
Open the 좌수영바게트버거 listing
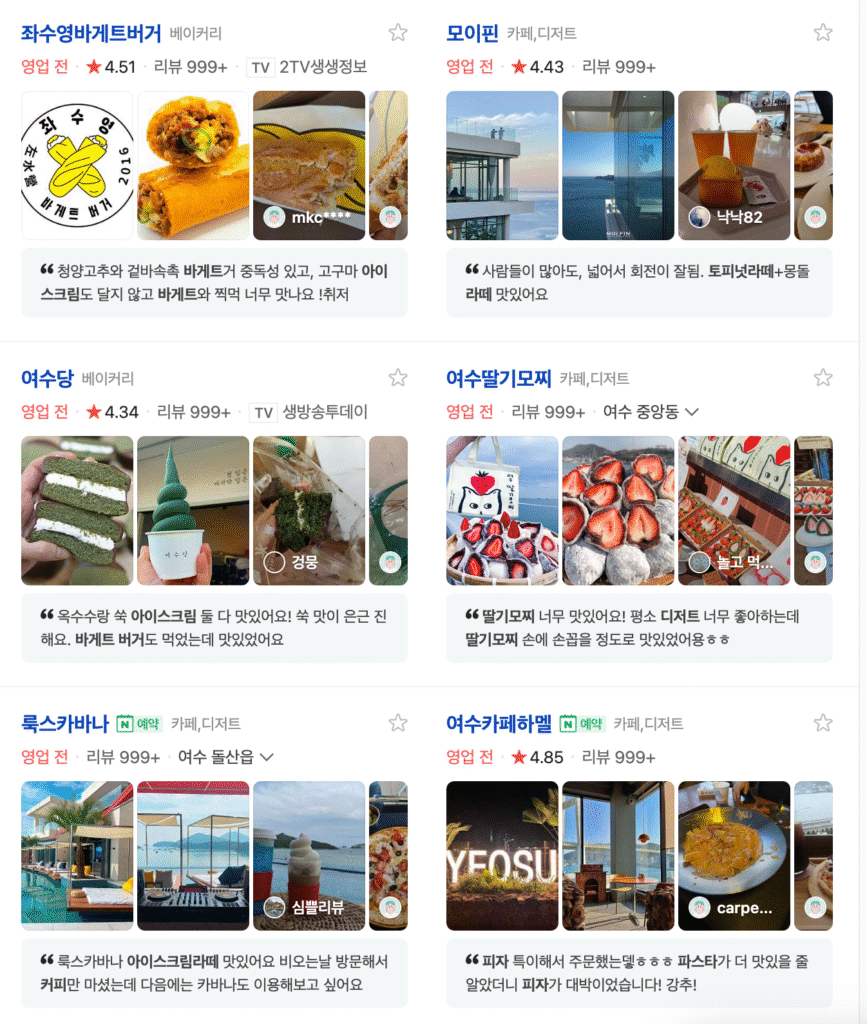[91, 34]
